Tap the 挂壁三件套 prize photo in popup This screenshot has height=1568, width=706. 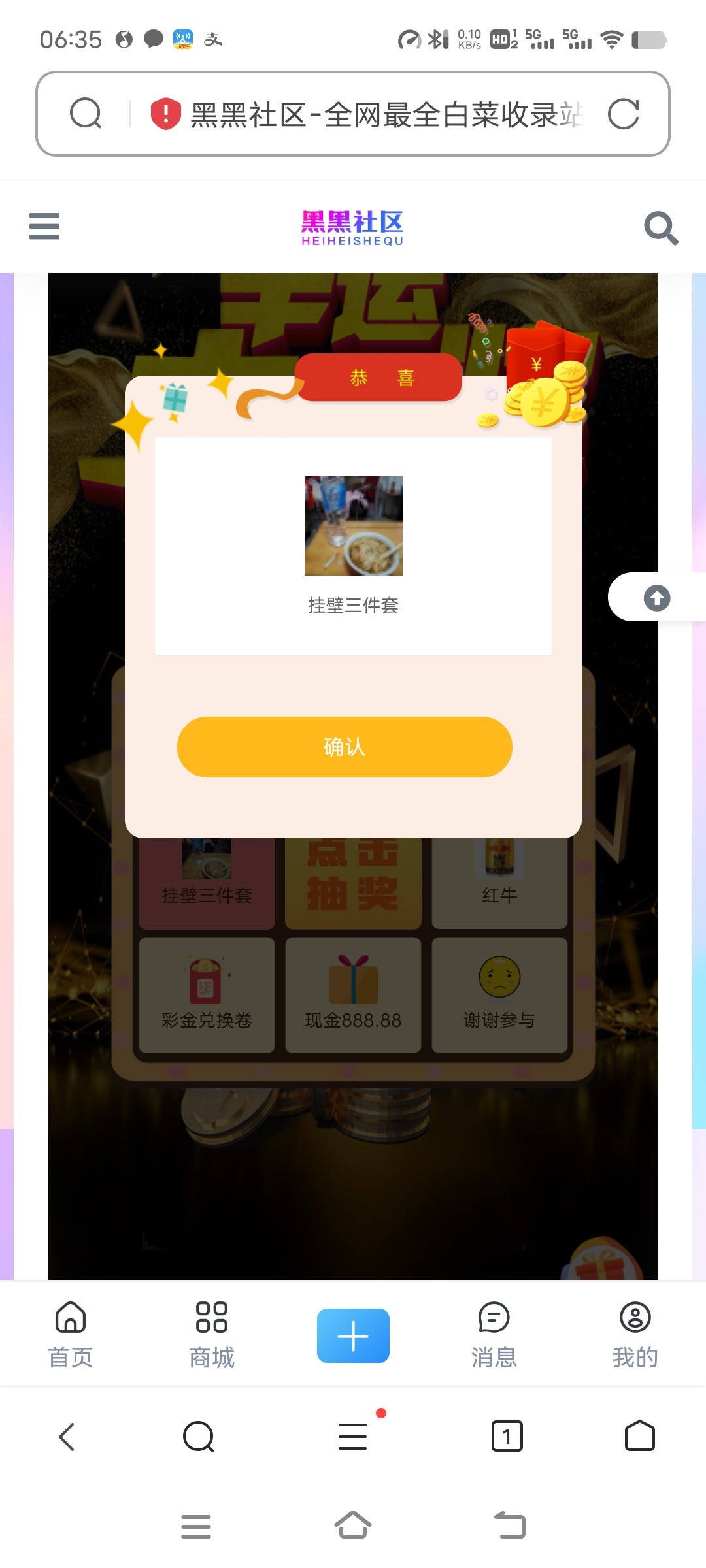pyautogui.click(x=353, y=524)
